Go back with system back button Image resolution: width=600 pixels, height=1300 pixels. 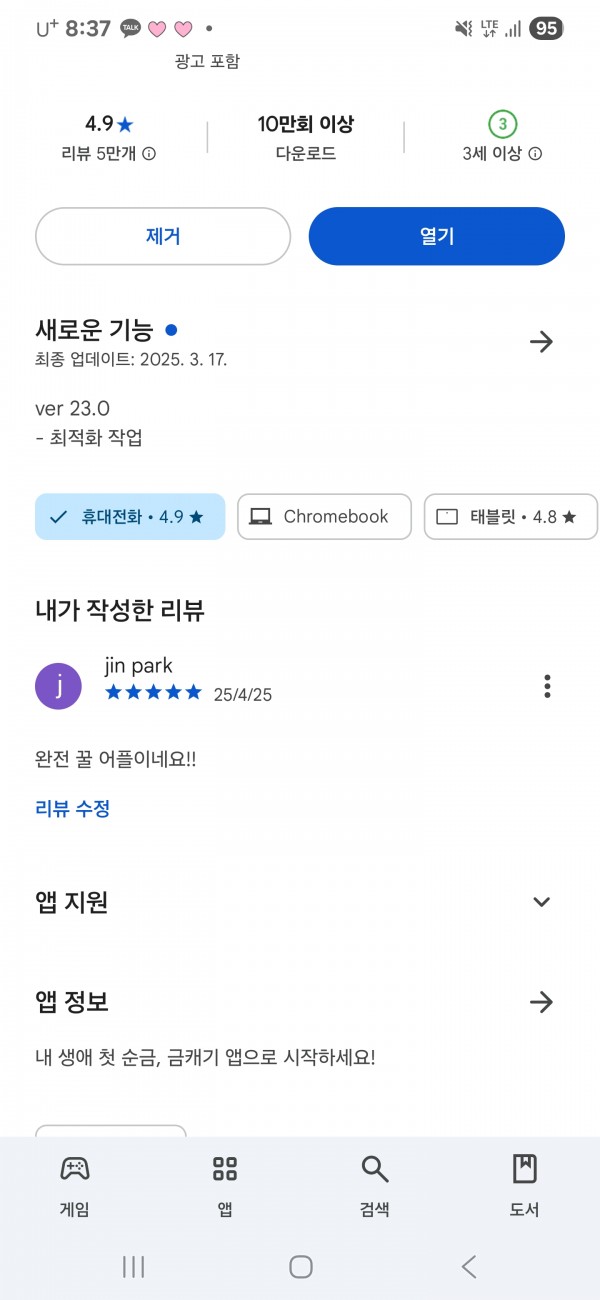[x=469, y=1267]
